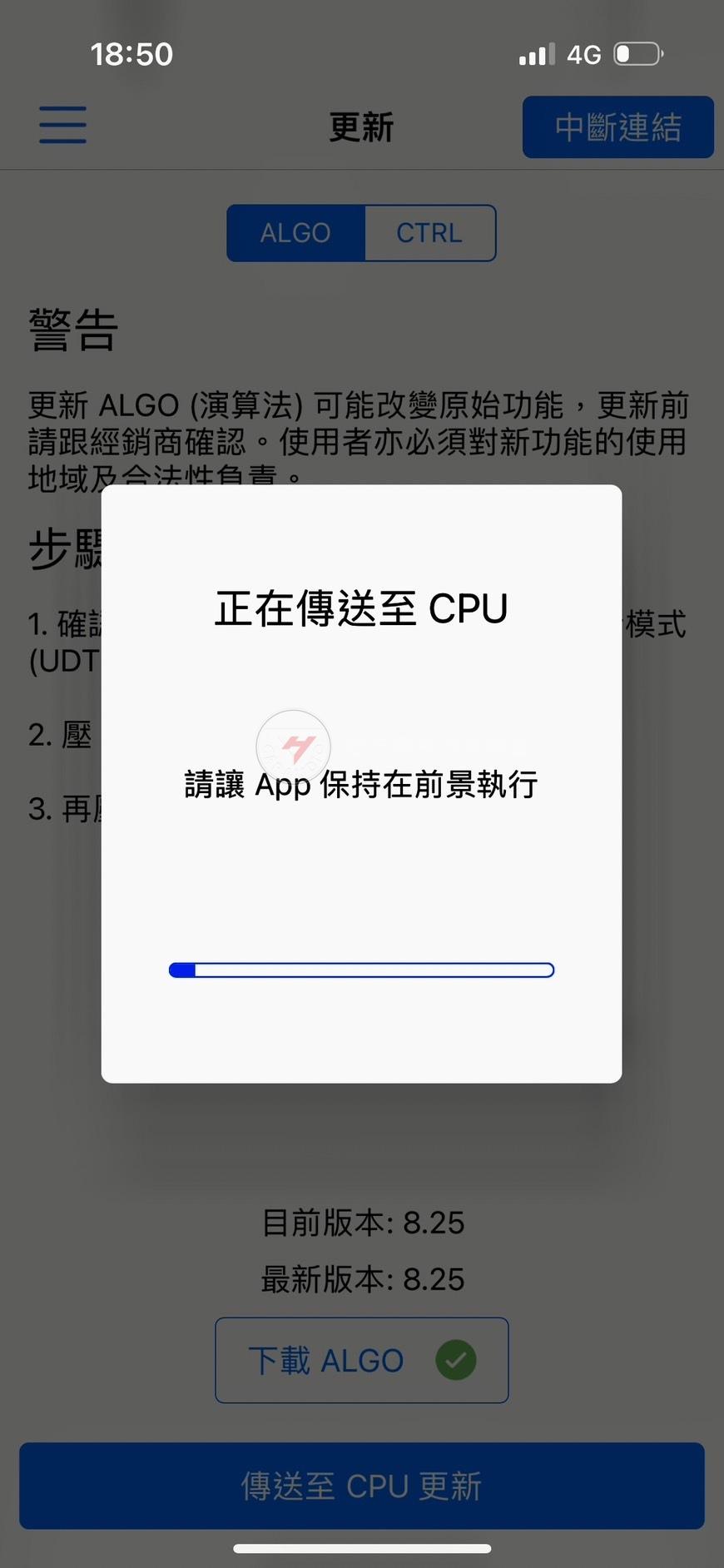Switch to the ALGO segment
This screenshot has width=724, height=1568.
tap(295, 233)
